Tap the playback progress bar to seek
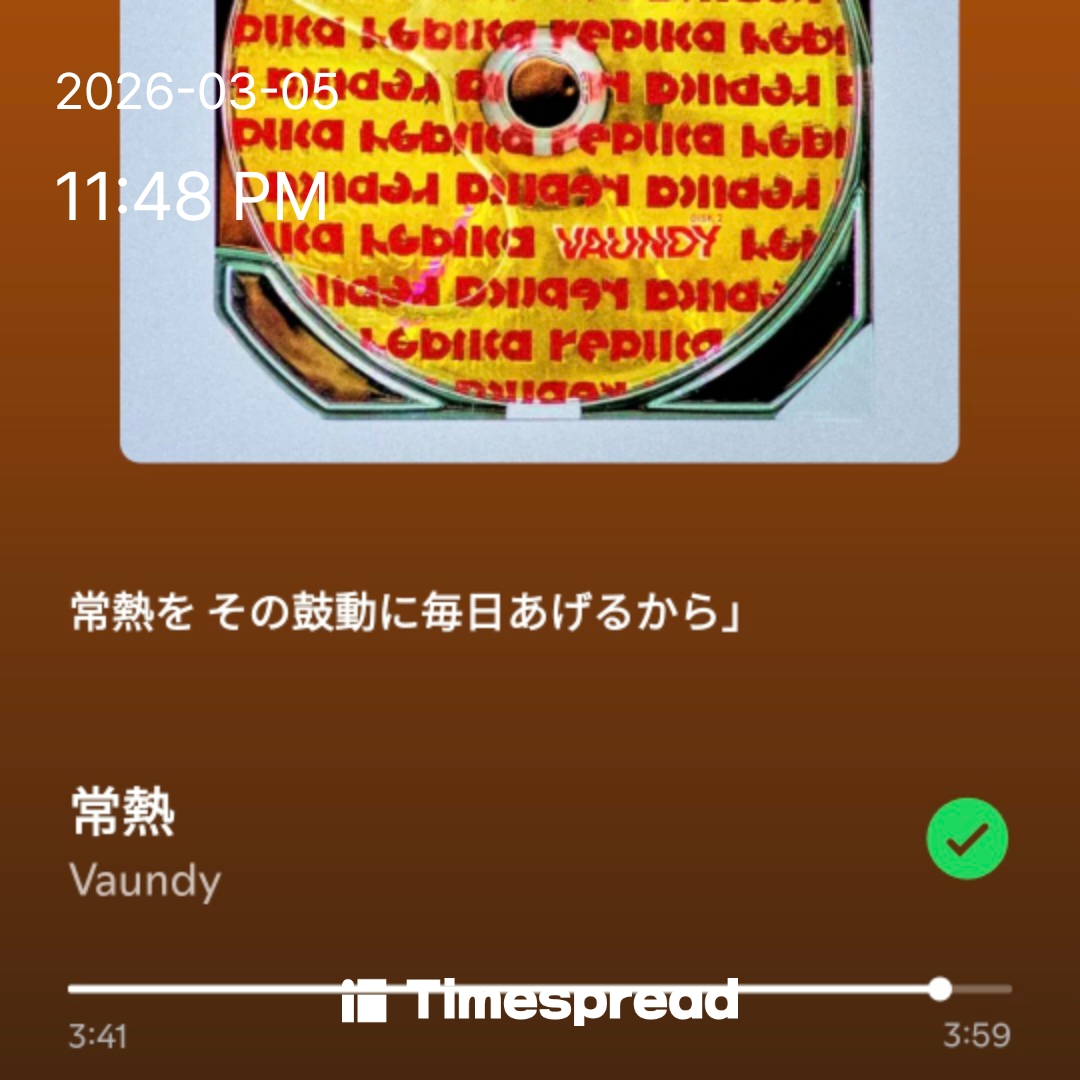 pos(540,989)
